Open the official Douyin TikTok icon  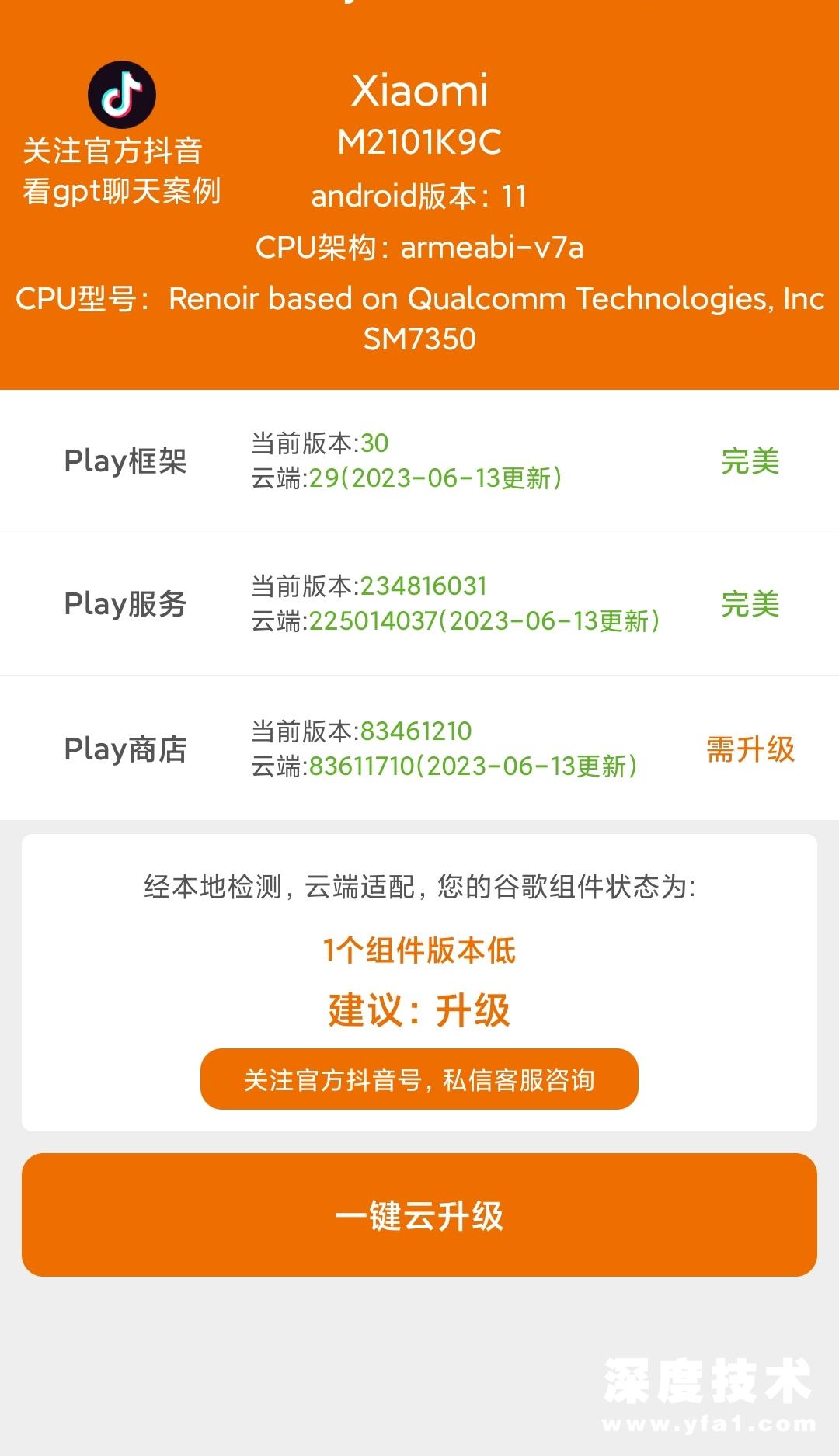(122, 95)
